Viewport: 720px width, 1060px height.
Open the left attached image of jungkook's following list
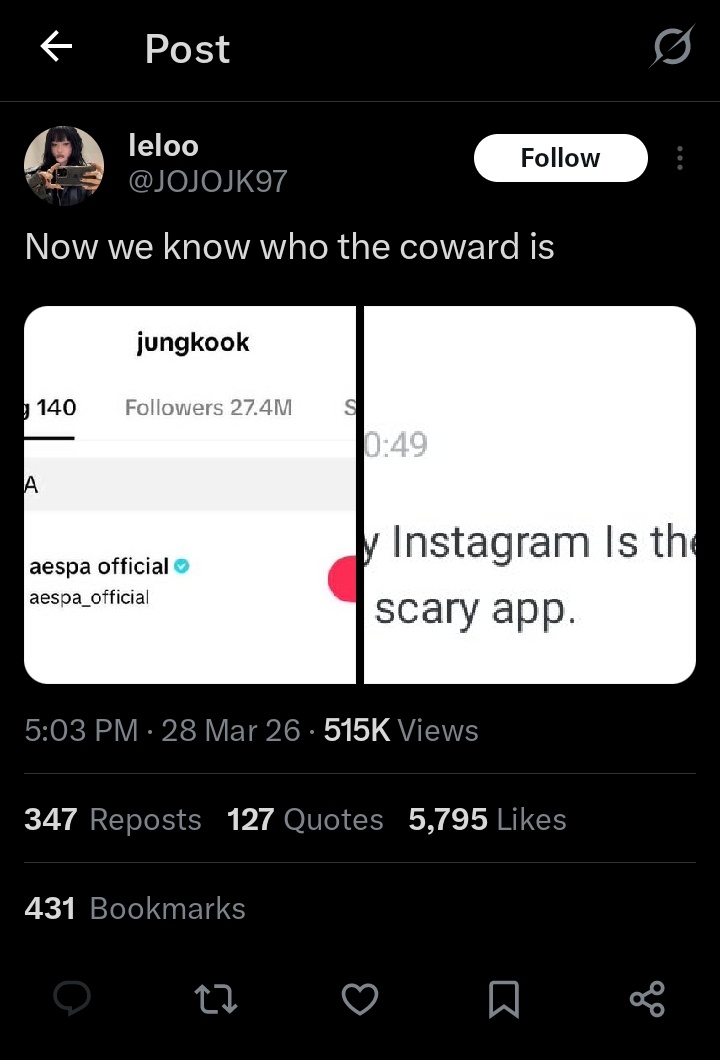click(x=190, y=495)
